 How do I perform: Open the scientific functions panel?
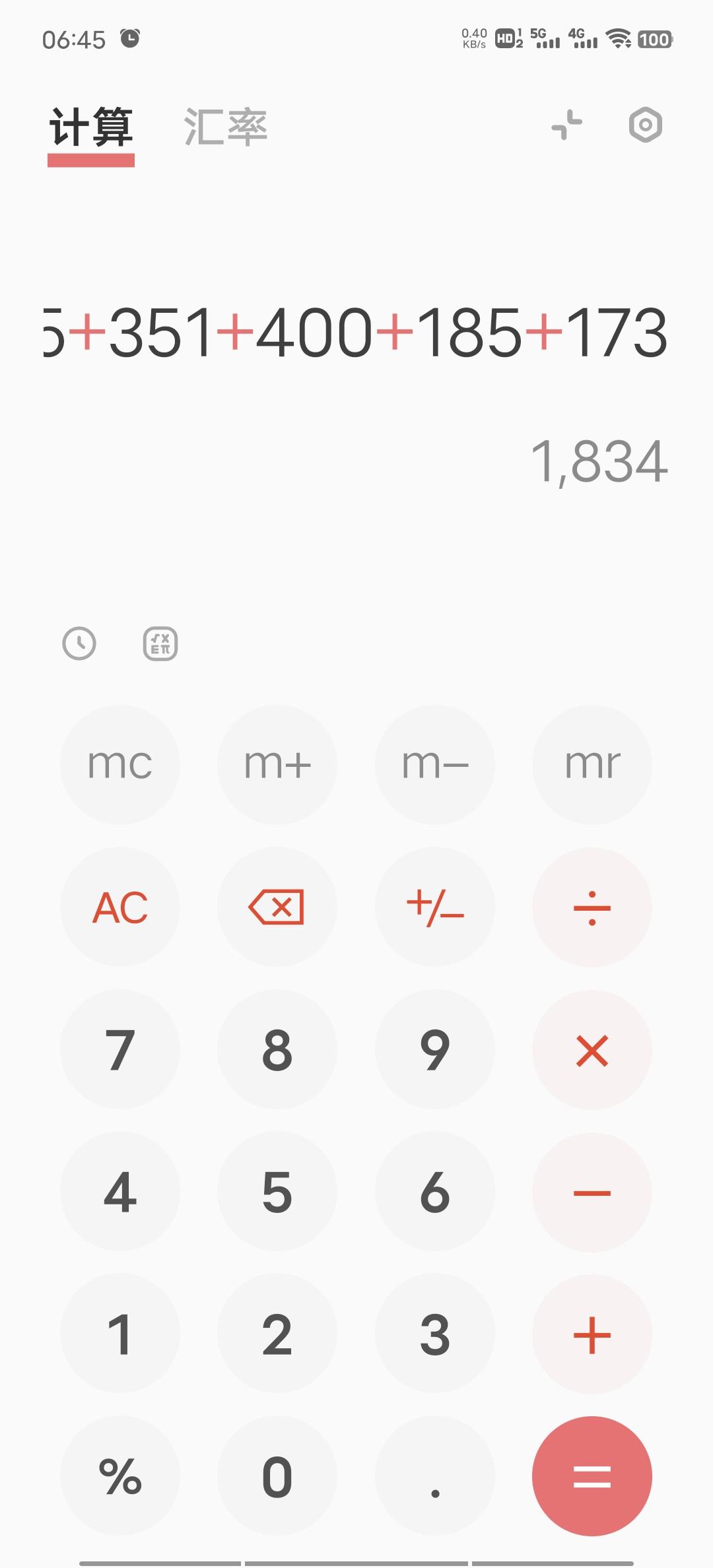160,643
